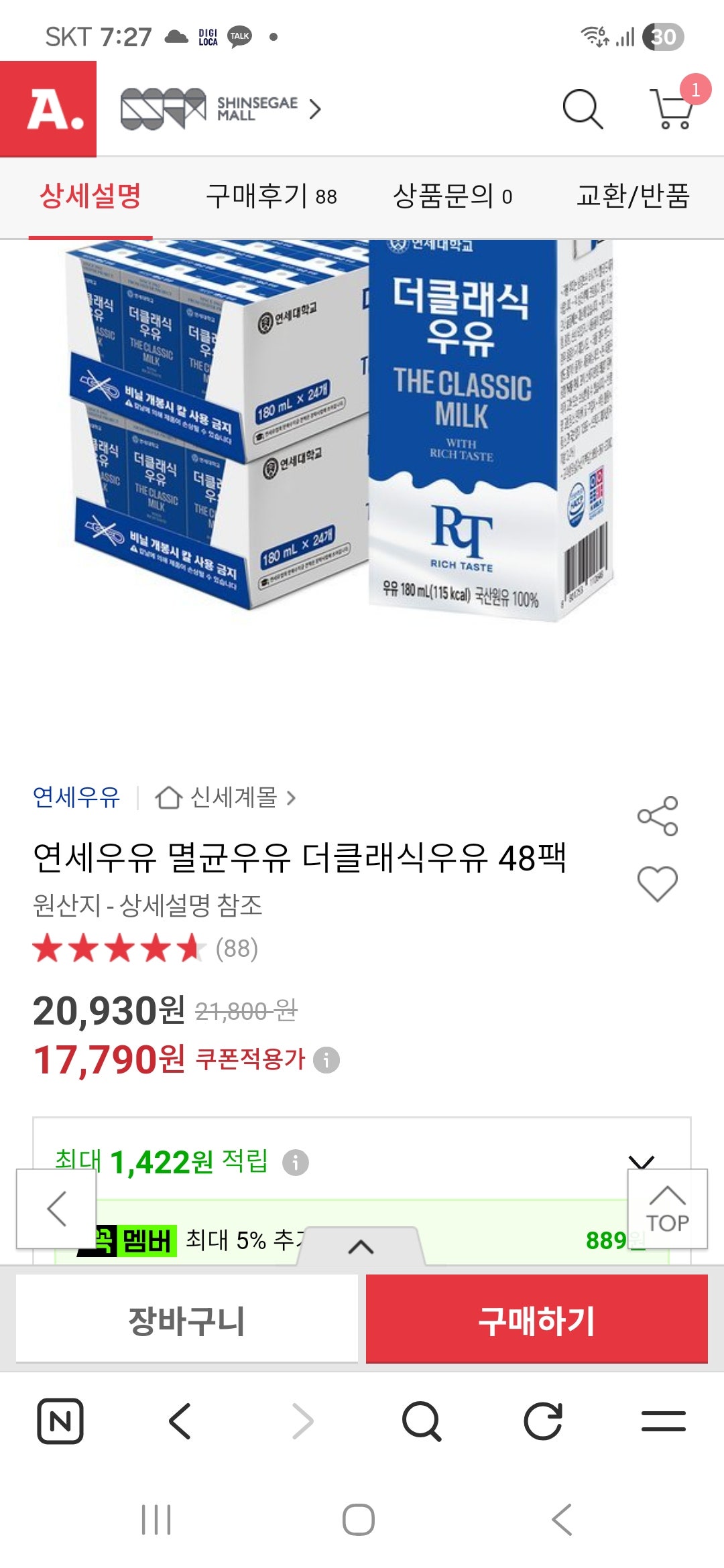Open the 교환/반품 tab
This screenshot has width=724, height=1568.
633,197
